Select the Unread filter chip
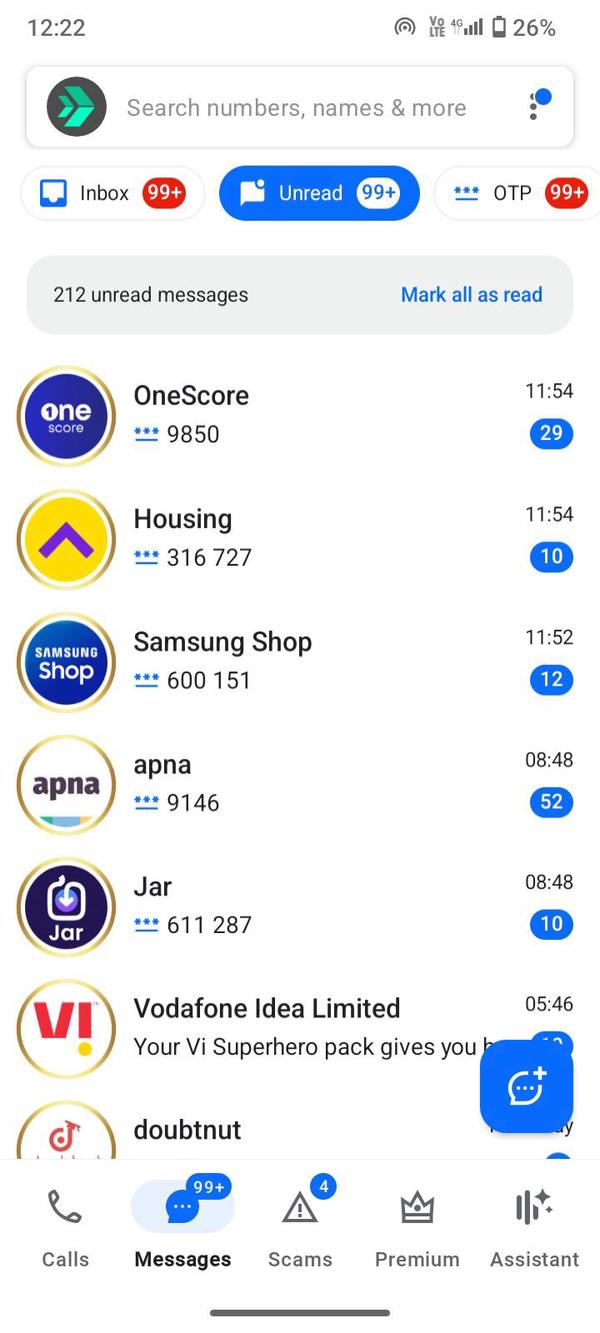600x1333 pixels. point(319,193)
